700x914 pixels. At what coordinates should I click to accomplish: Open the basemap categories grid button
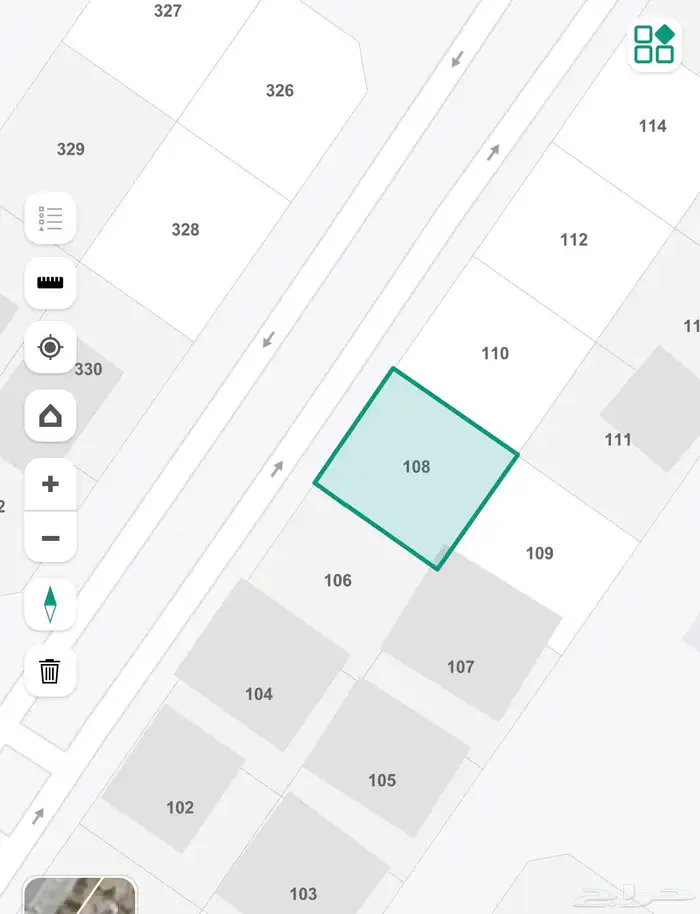654,44
